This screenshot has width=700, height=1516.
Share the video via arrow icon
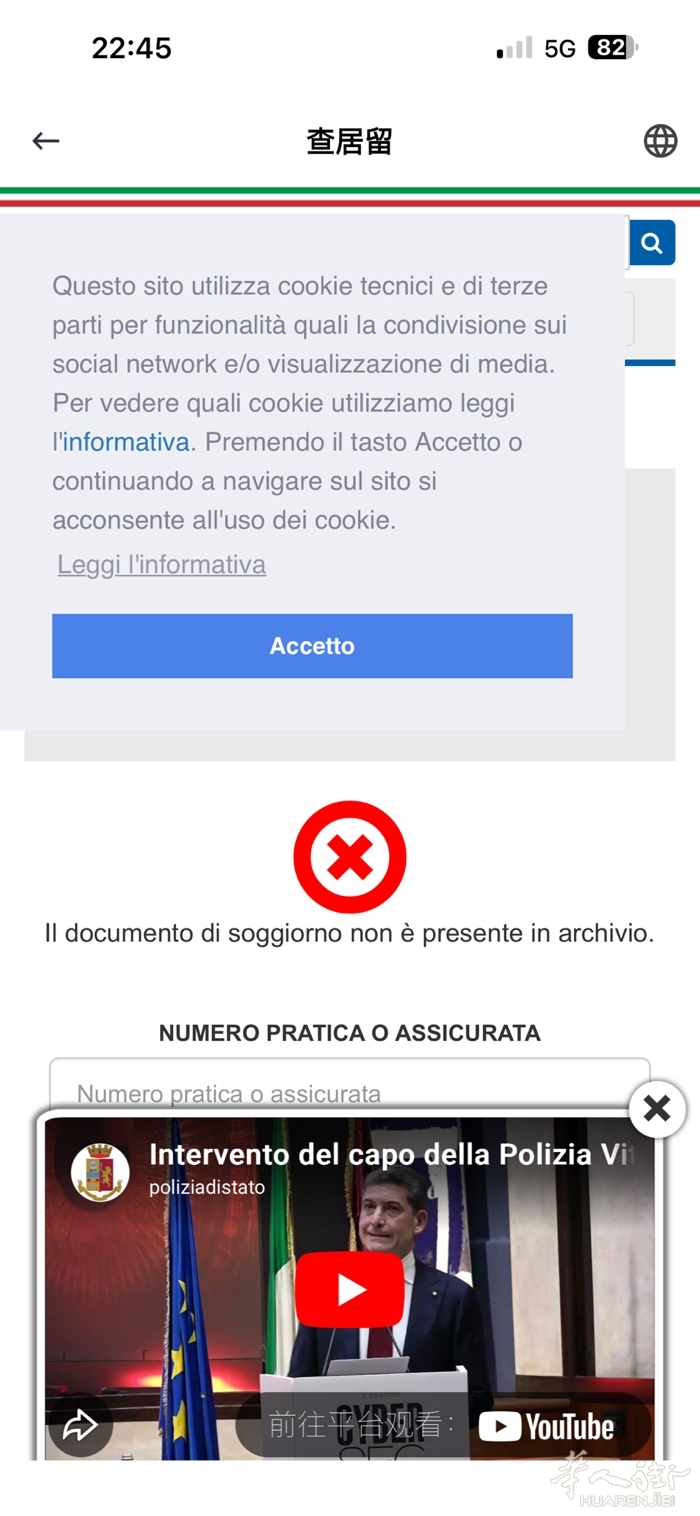tap(80, 1425)
